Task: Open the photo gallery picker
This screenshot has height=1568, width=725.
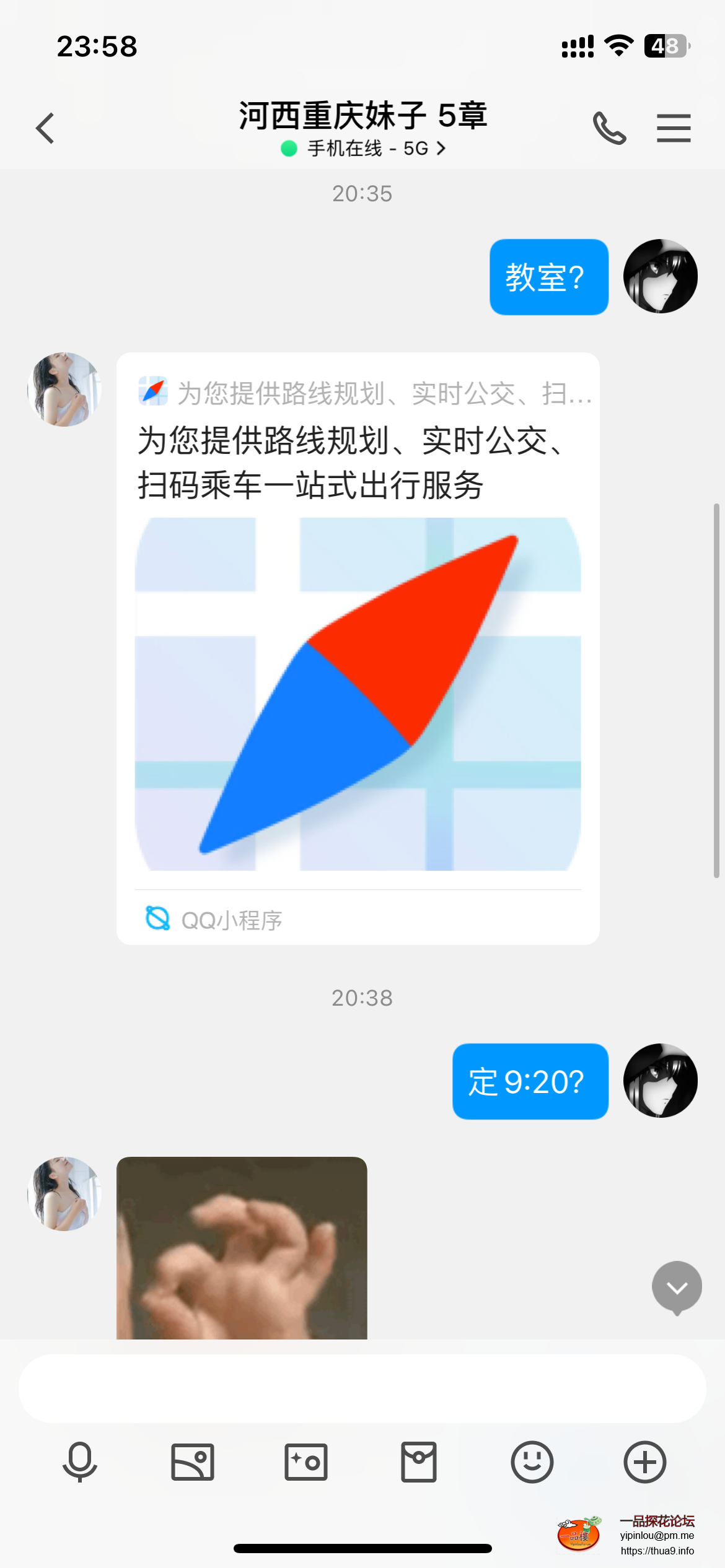Action: tap(193, 1462)
